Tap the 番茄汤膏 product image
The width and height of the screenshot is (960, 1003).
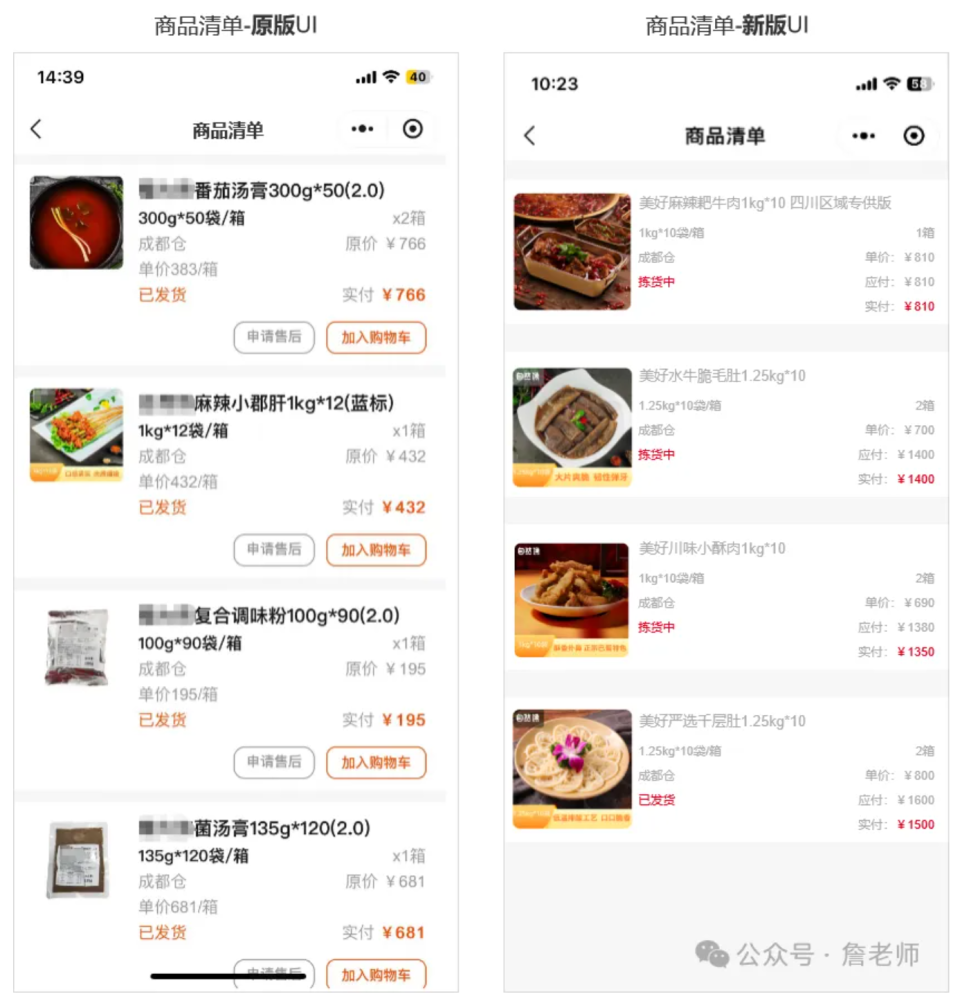[x=76, y=222]
